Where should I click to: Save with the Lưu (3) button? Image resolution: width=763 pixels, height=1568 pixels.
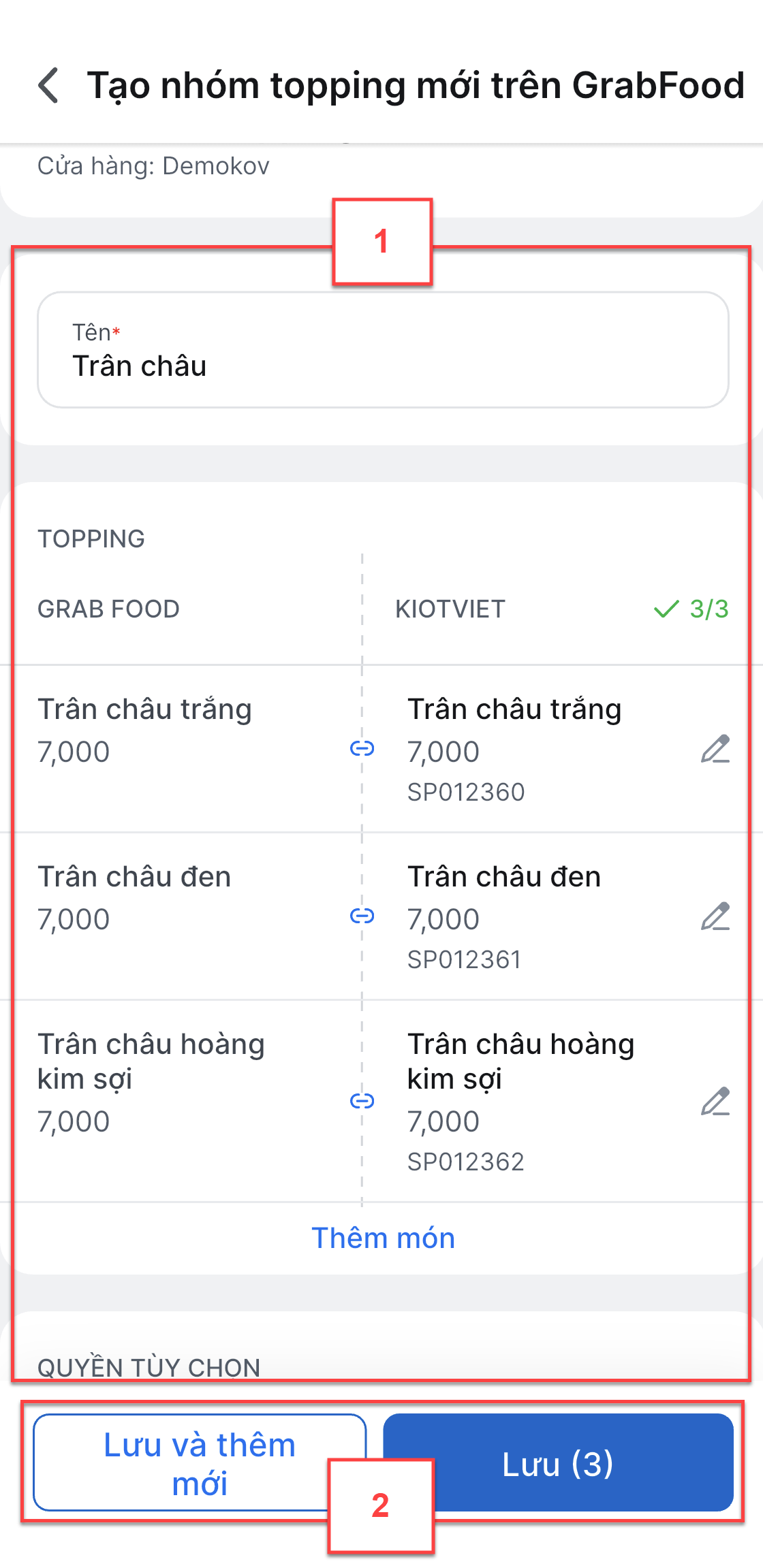558,1462
